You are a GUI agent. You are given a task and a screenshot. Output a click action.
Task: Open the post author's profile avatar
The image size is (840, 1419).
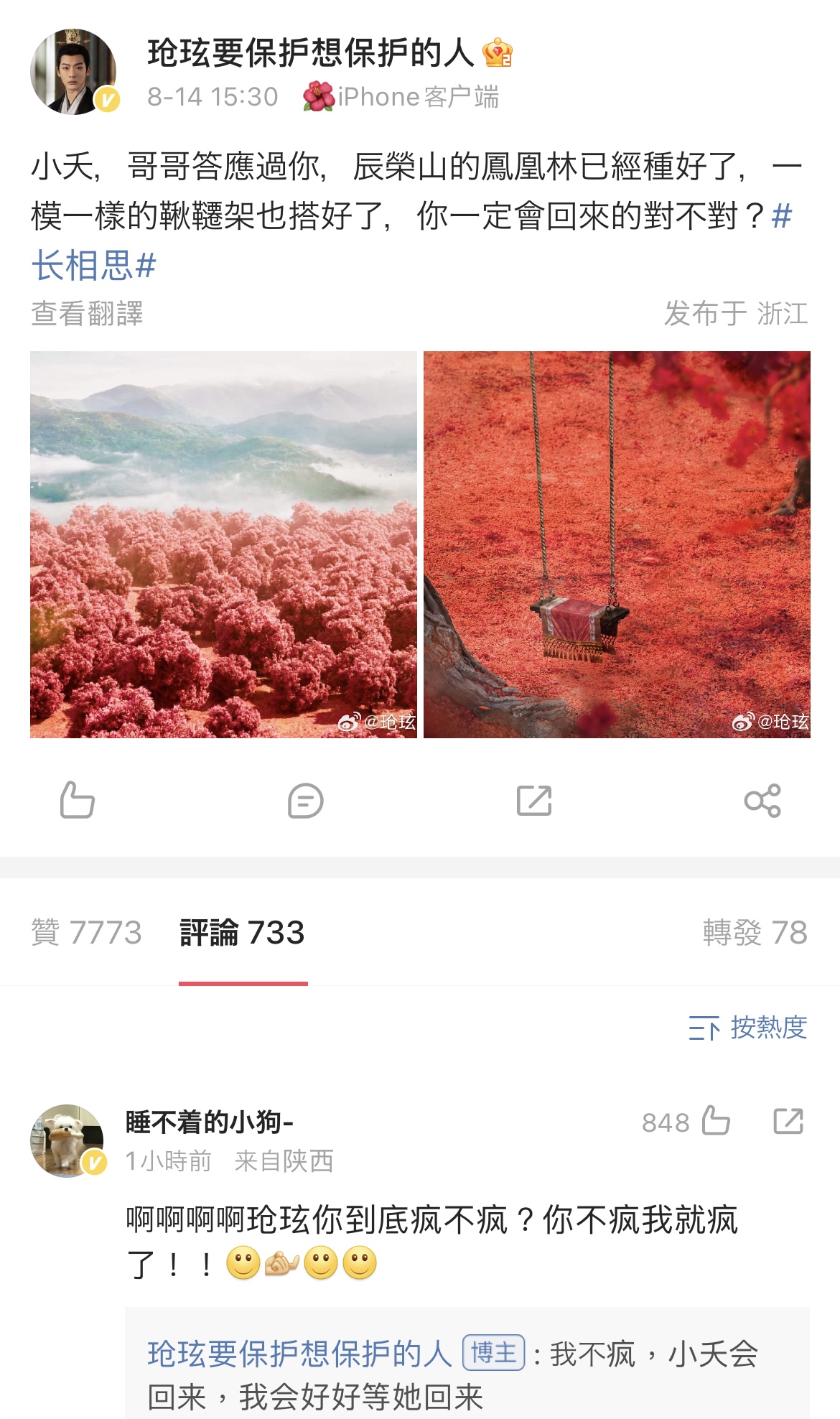pos(73,72)
